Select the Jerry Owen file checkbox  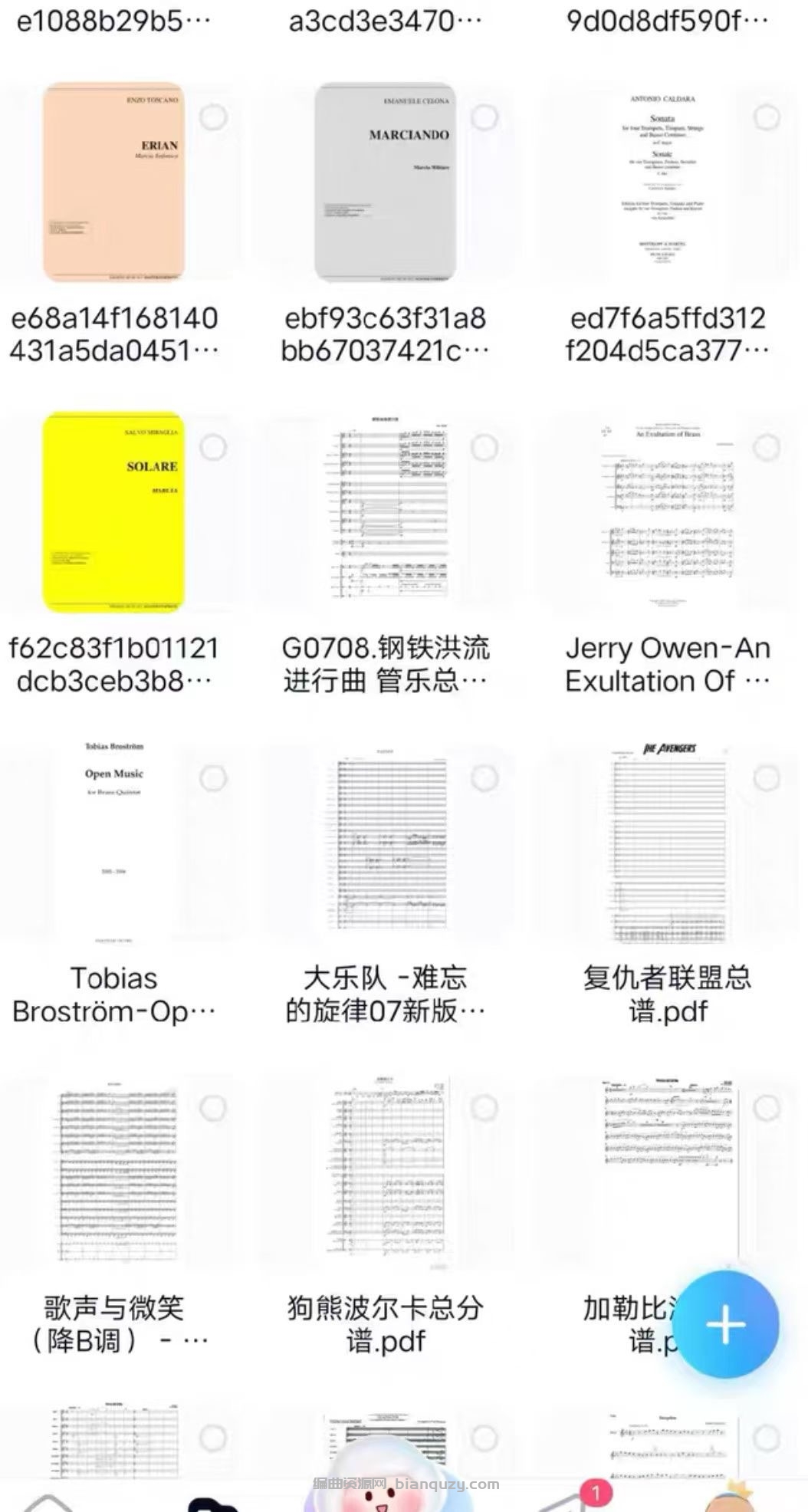pyautogui.click(x=766, y=447)
